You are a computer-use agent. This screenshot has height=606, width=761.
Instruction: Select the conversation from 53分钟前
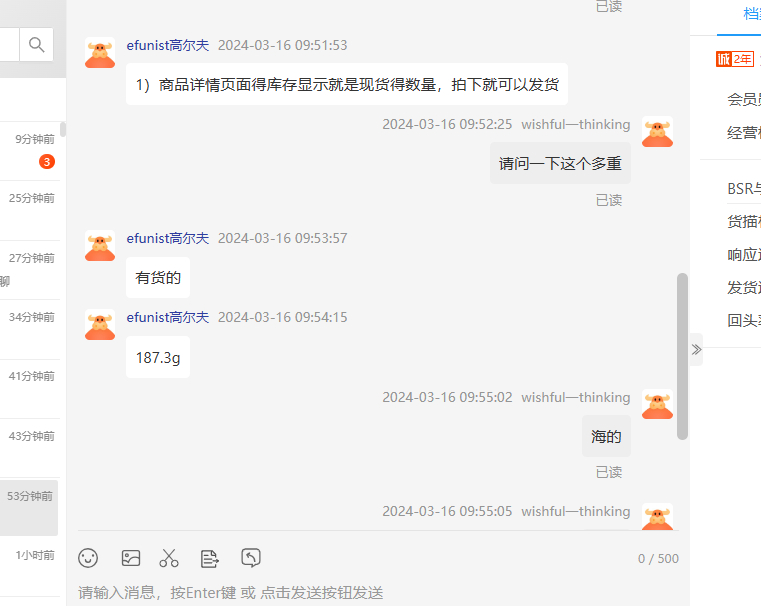pos(30,507)
